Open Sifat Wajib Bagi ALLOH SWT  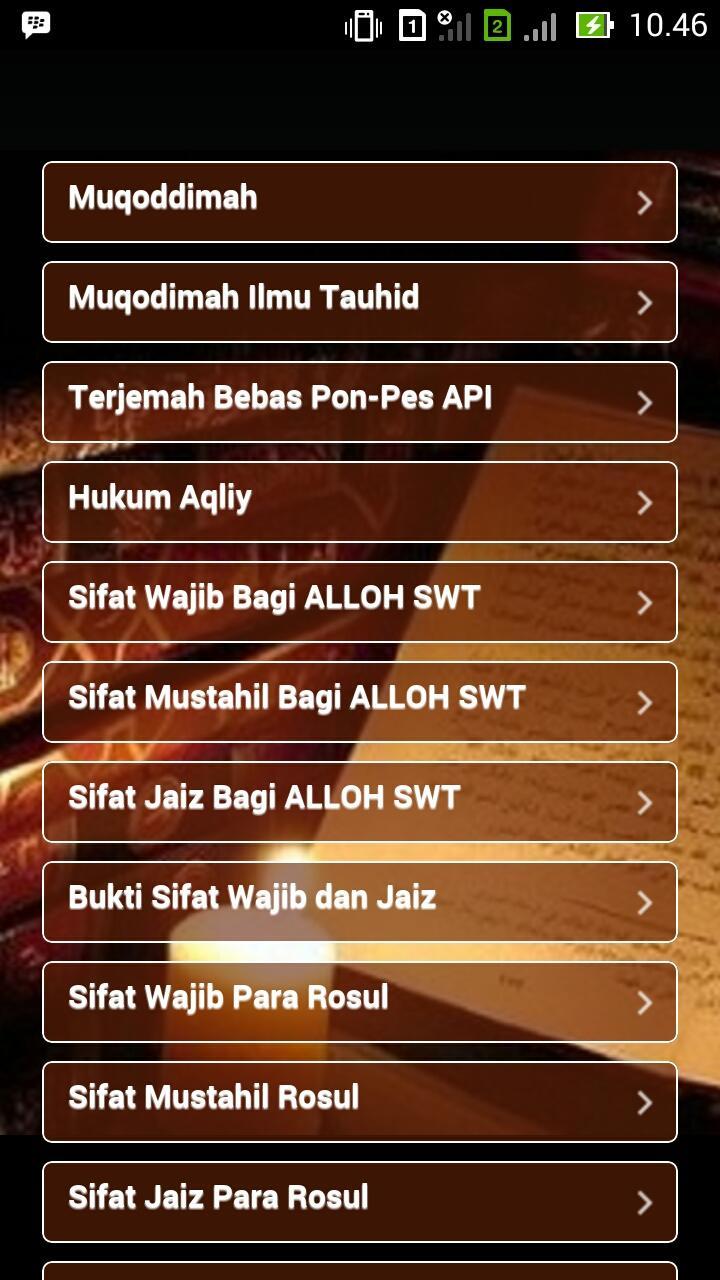360,602
